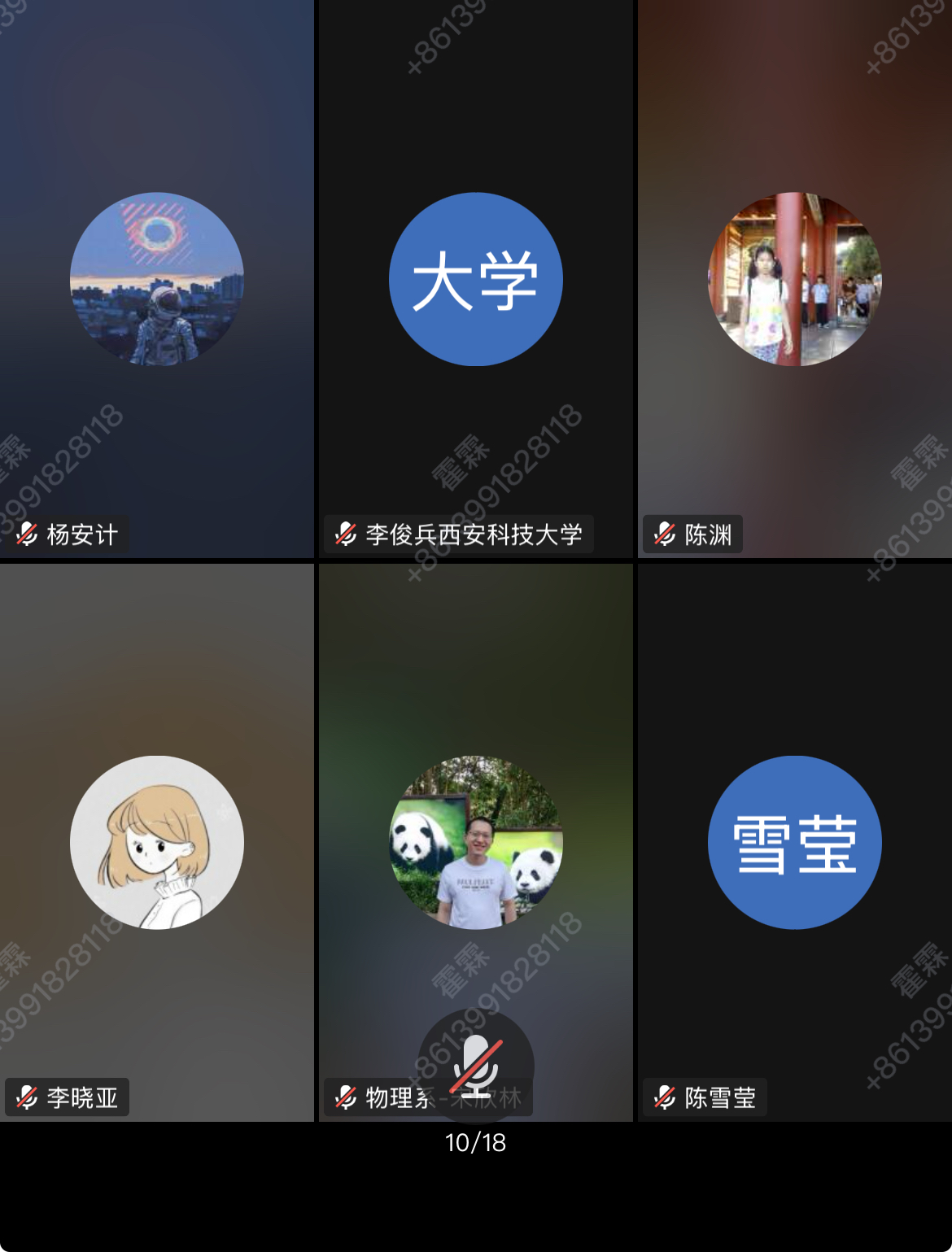Select 杨安计's participant tile
This screenshot has width=952, height=1252.
(x=156, y=279)
